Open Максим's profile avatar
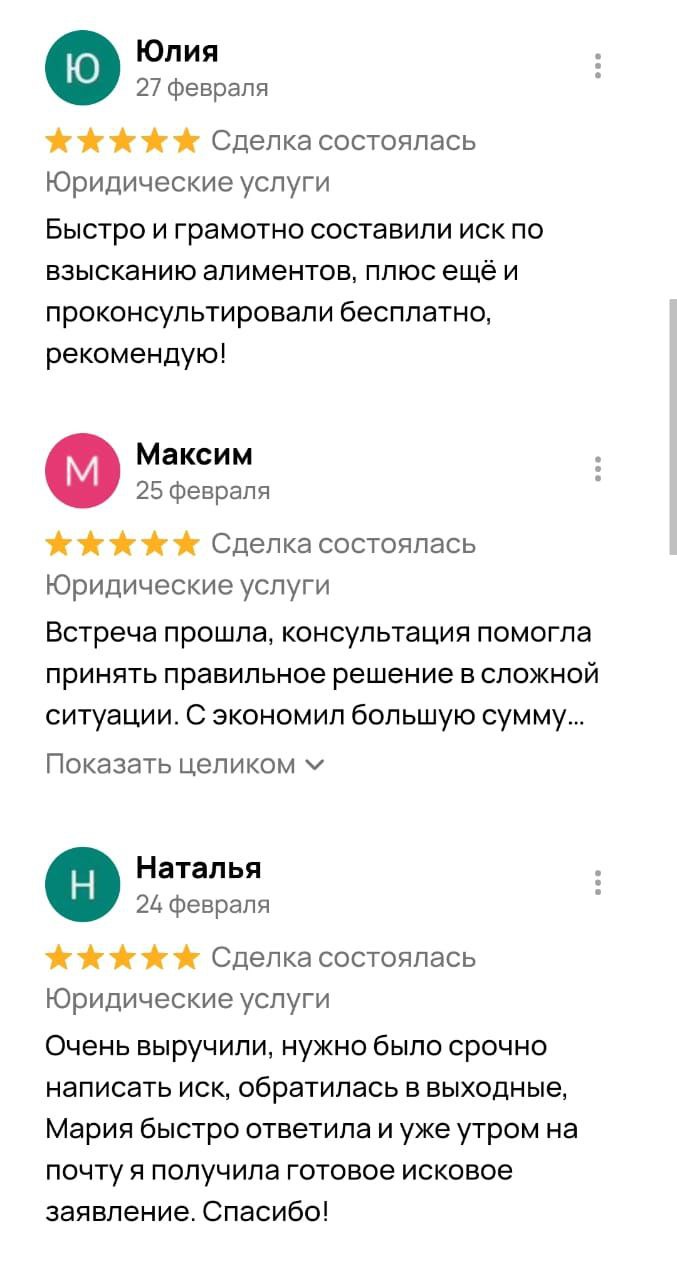The image size is (677, 1280). click(x=83, y=471)
